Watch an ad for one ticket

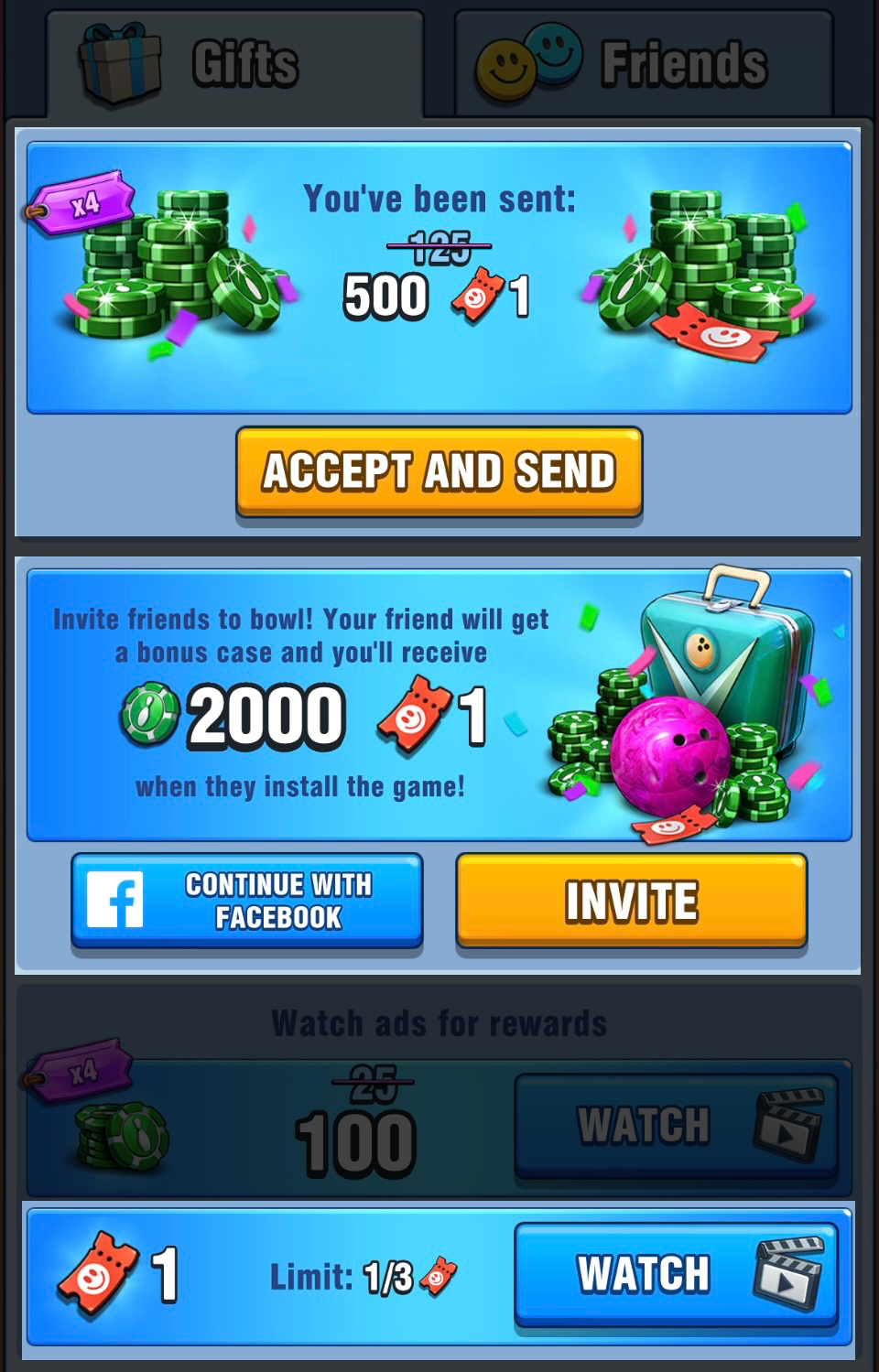point(676,1274)
